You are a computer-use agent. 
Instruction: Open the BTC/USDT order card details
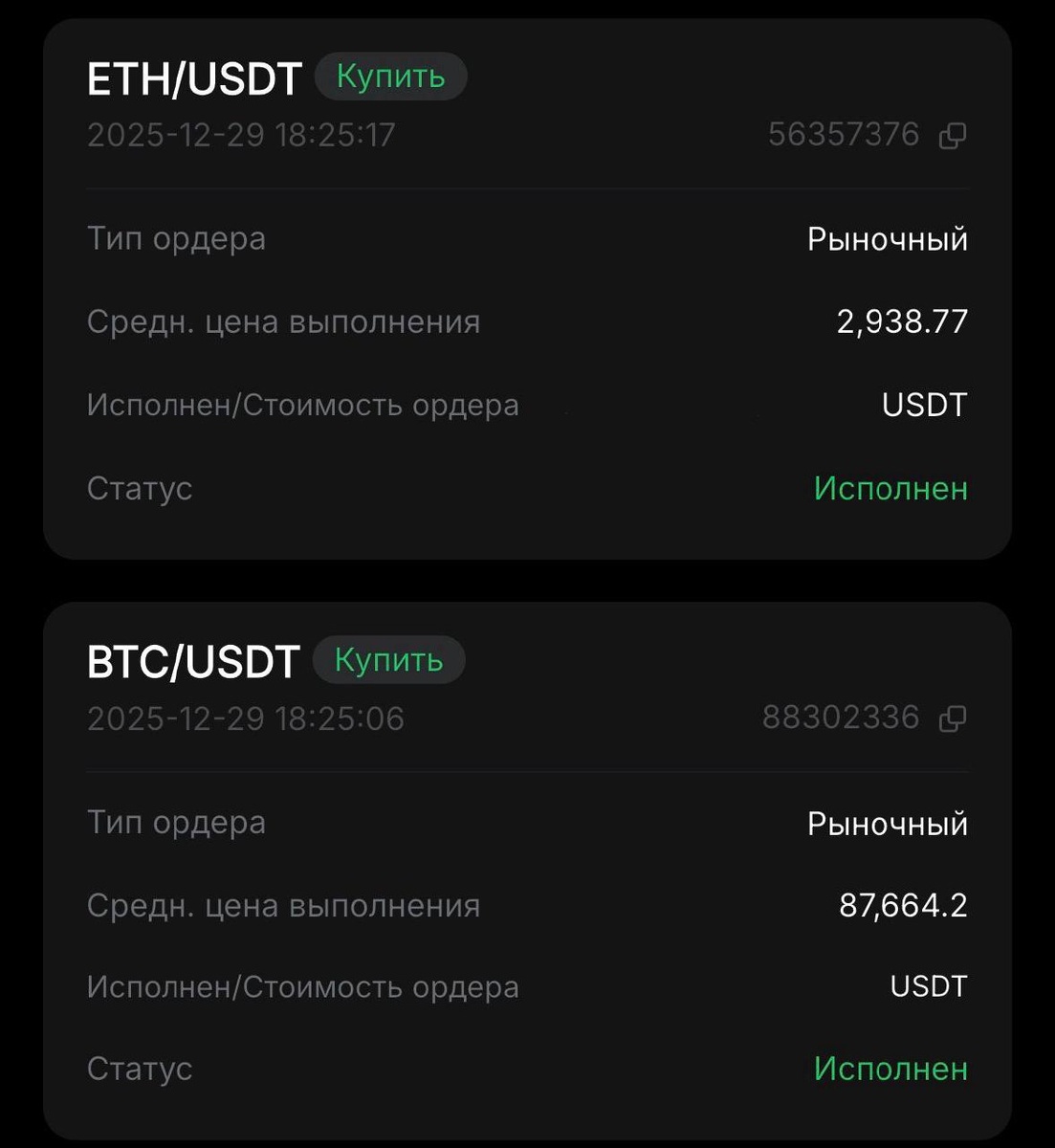click(x=527, y=871)
